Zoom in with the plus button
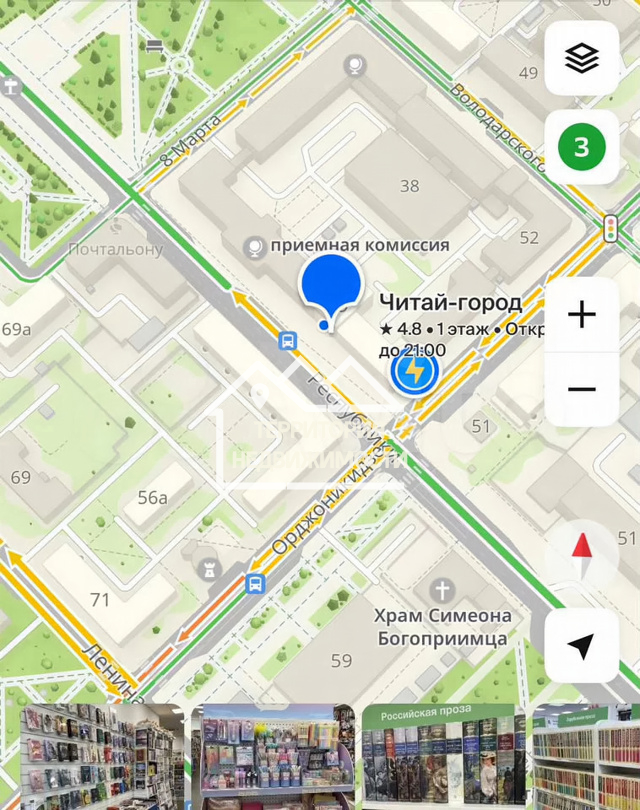 click(x=582, y=315)
